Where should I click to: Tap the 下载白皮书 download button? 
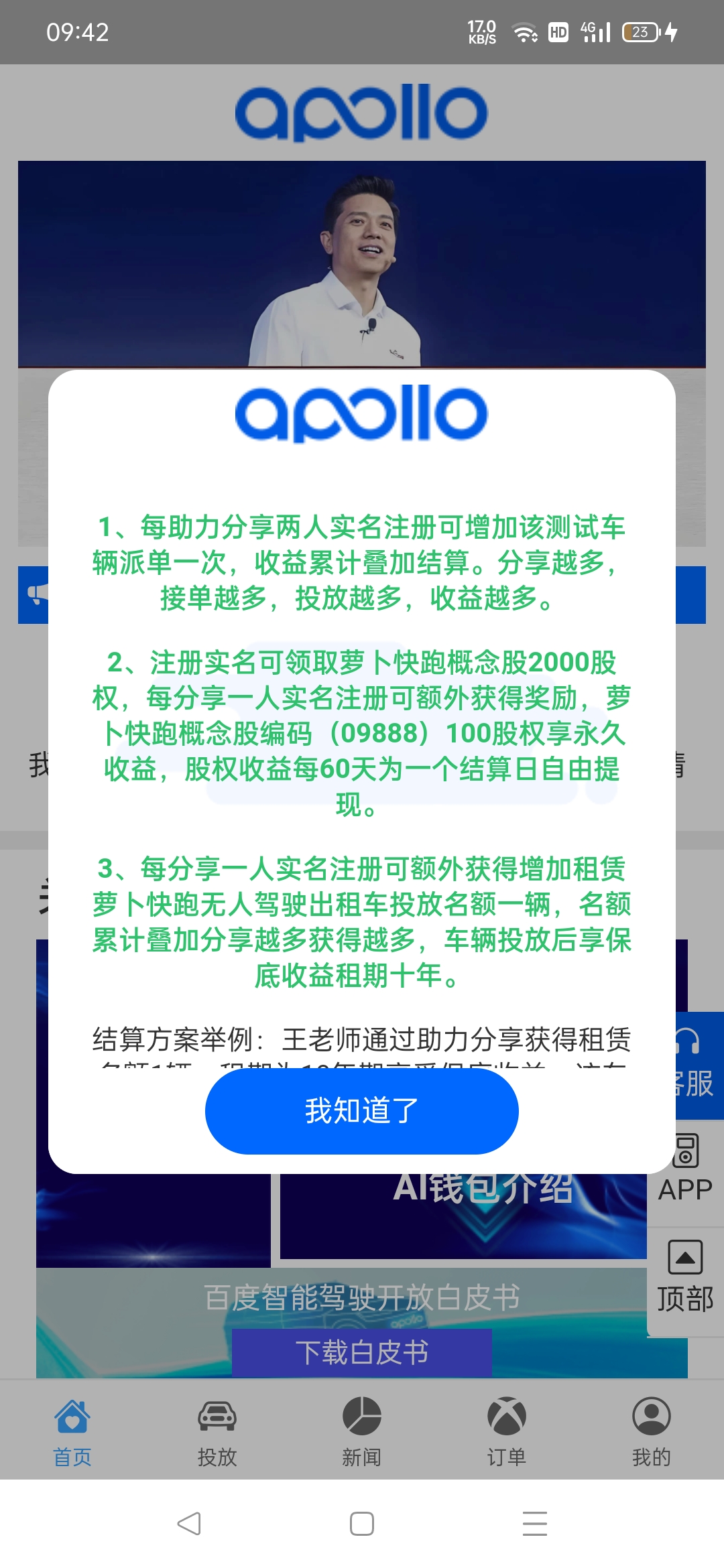point(361,1352)
